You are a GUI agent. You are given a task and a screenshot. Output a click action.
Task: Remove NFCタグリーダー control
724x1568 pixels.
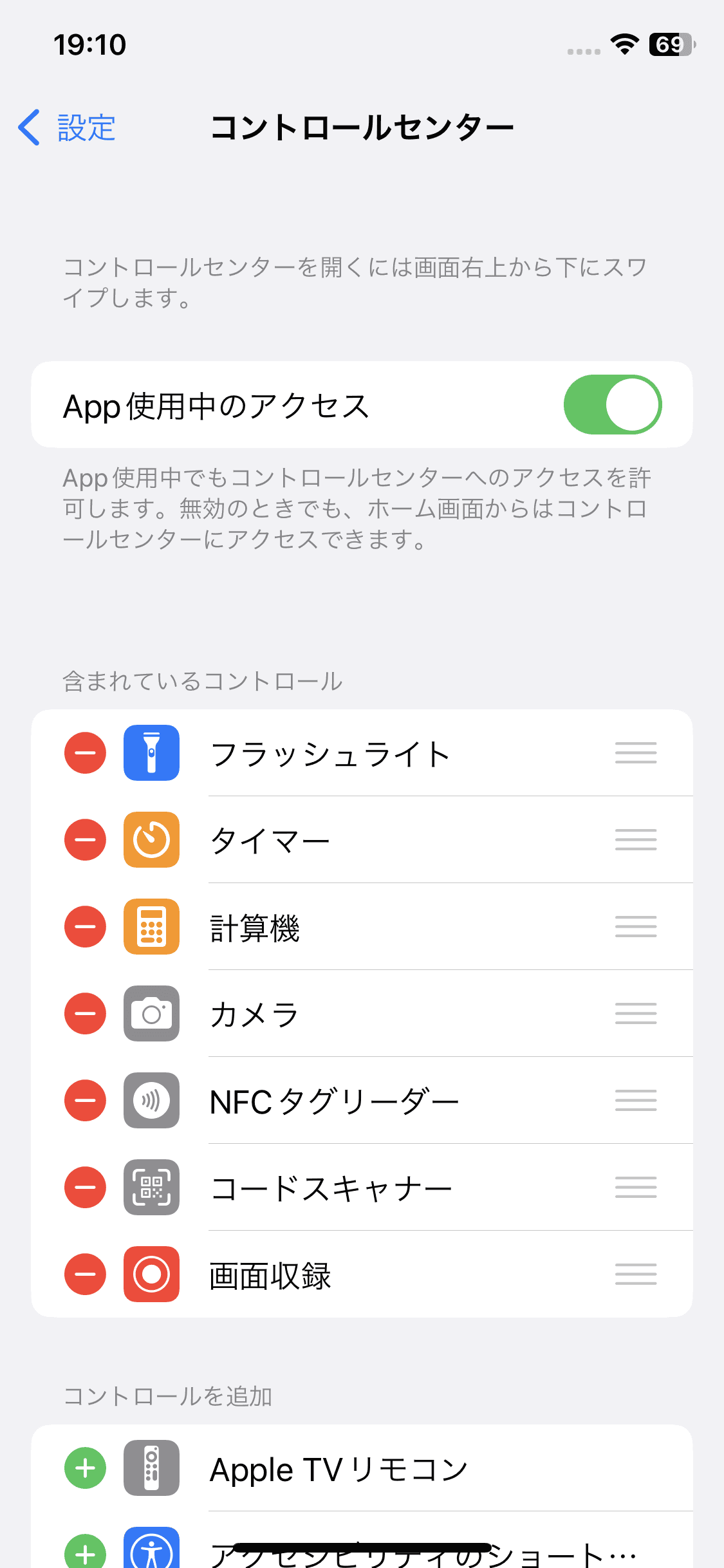(x=85, y=1100)
